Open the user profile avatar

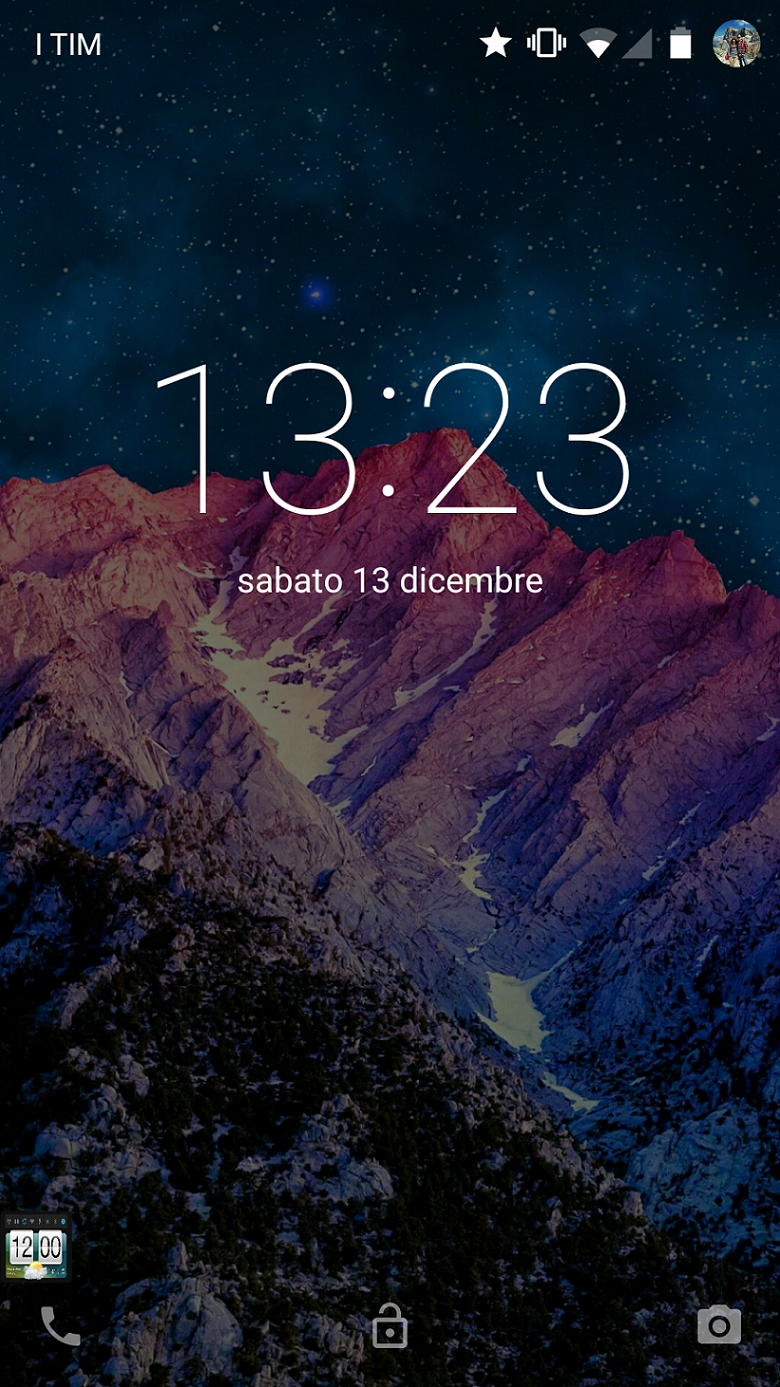tap(736, 44)
